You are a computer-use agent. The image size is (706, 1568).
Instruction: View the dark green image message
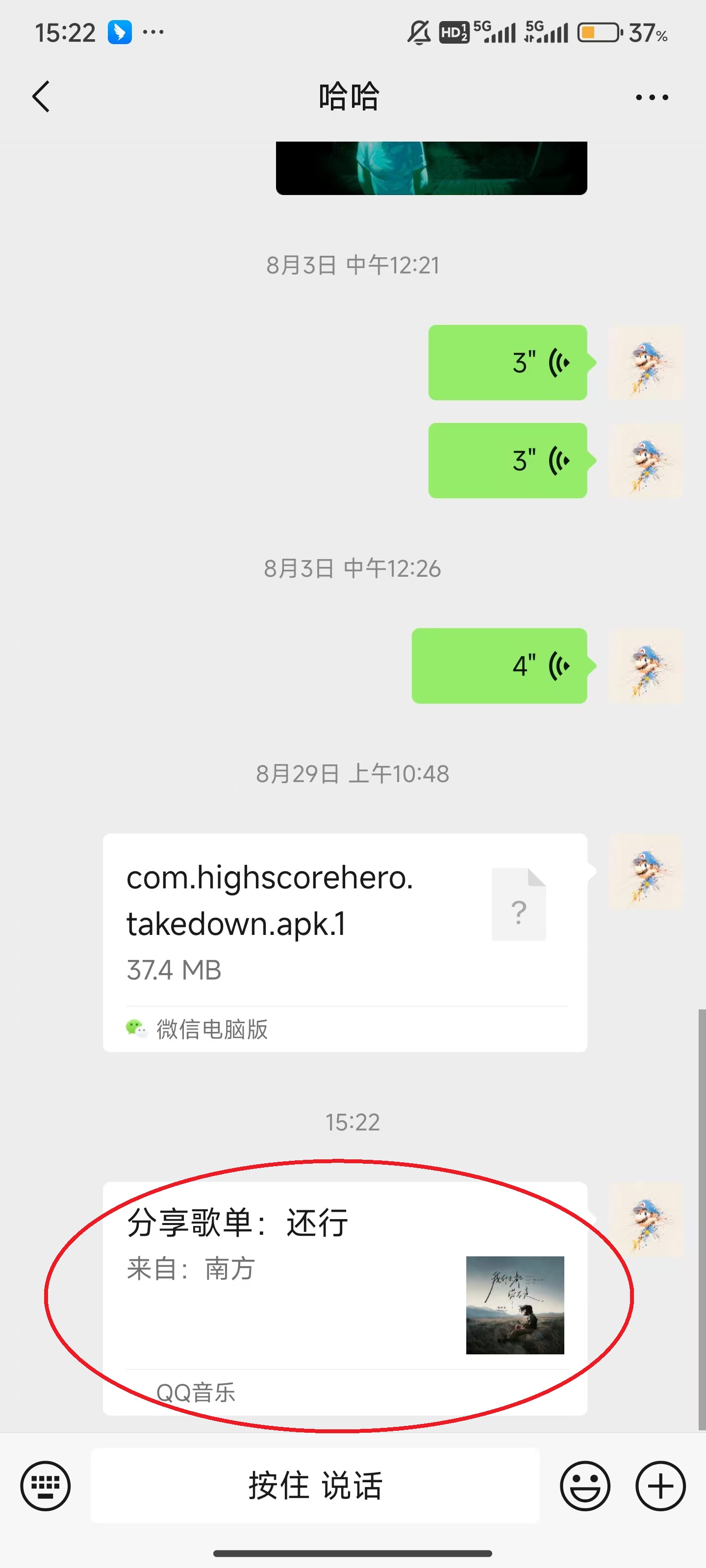(431, 168)
